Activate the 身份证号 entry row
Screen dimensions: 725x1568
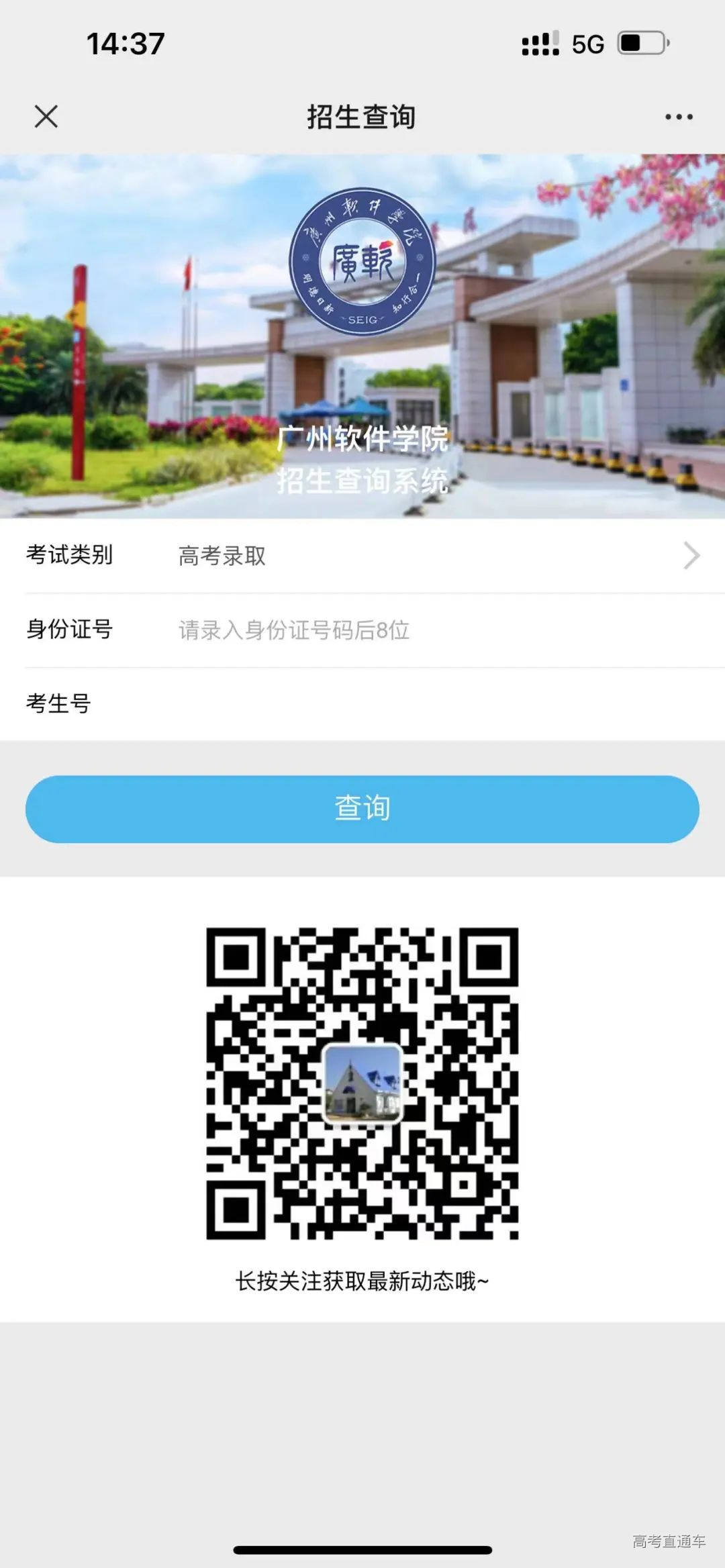[x=293, y=630]
